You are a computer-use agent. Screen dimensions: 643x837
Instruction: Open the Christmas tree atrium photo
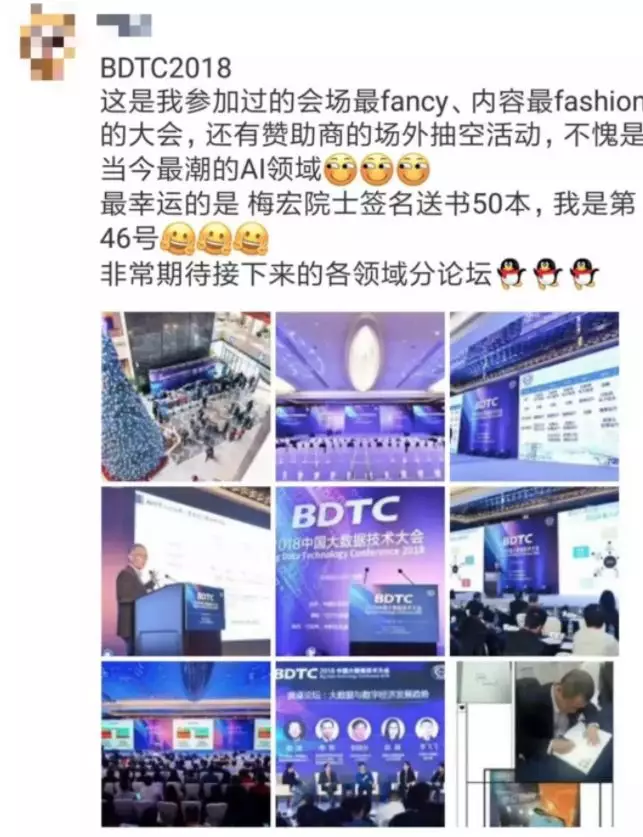185,397
